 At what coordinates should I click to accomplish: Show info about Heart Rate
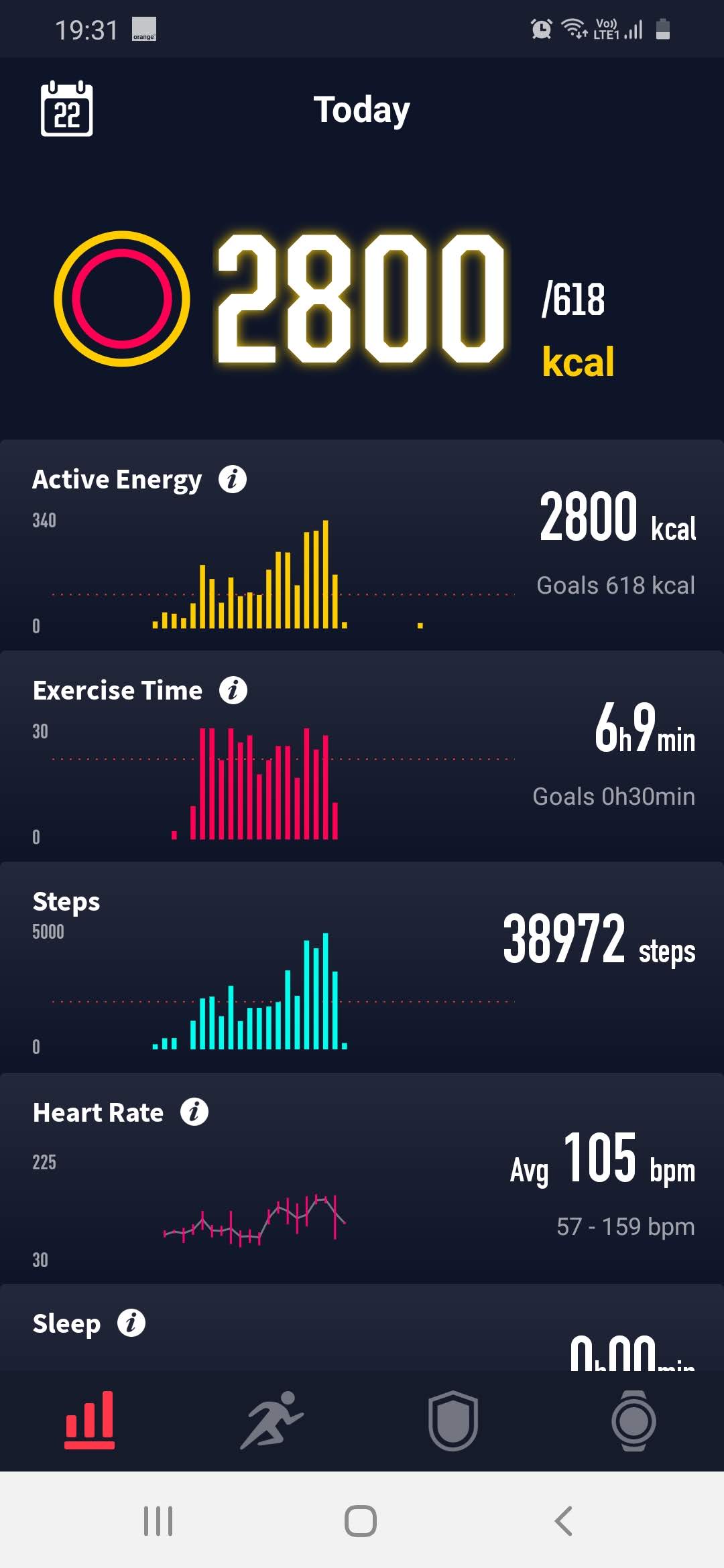pos(194,1112)
